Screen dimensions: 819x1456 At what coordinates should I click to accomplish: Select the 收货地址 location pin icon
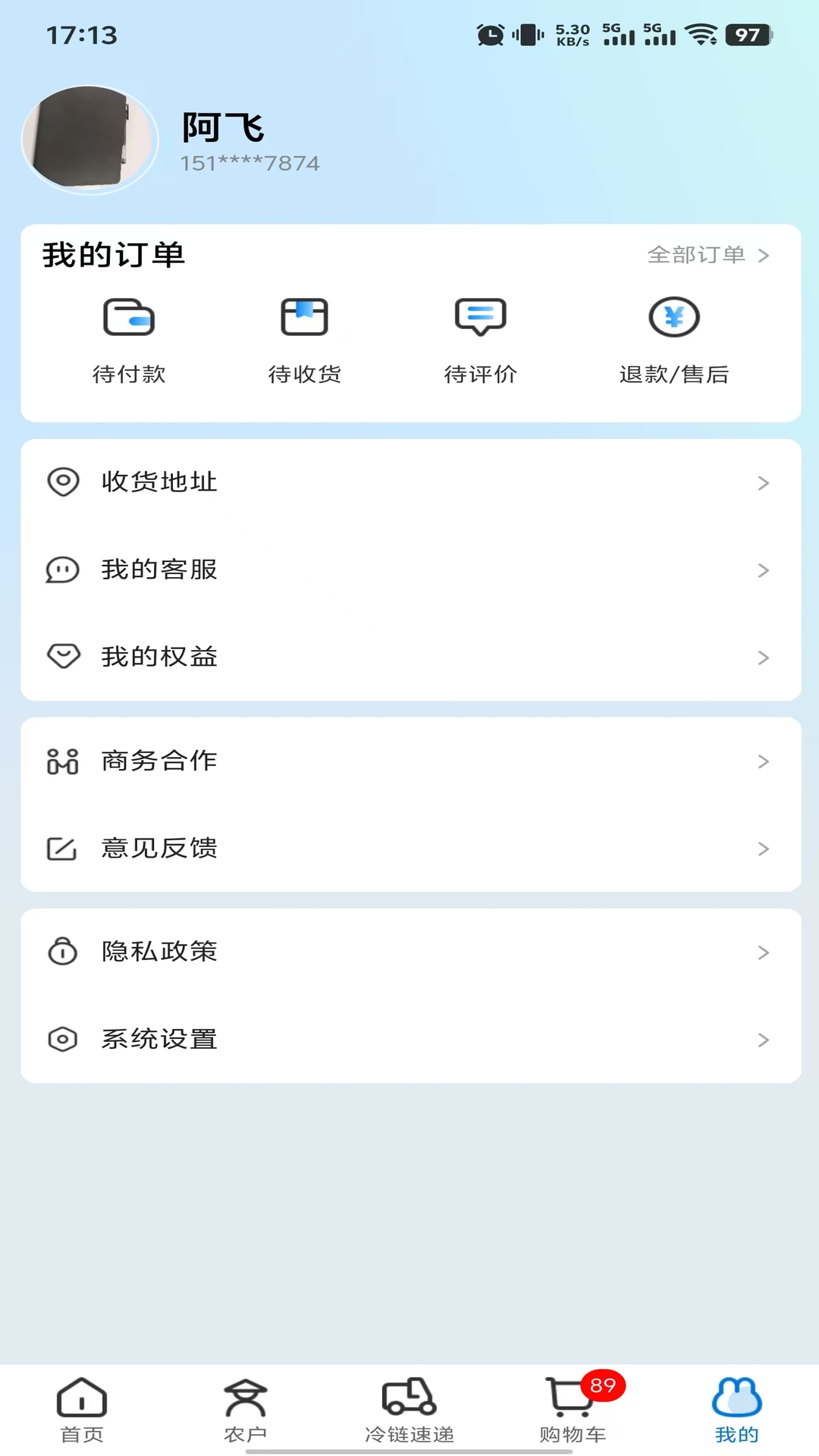point(64,481)
